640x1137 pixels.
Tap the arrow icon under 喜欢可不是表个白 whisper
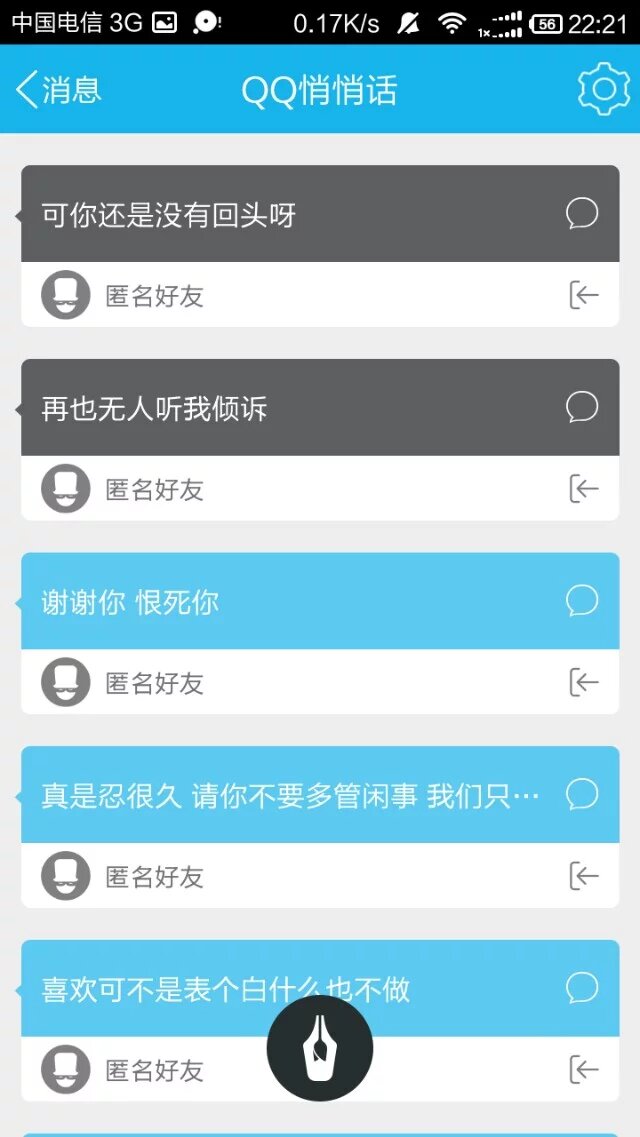pyautogui.click(x=584, y=1070)
